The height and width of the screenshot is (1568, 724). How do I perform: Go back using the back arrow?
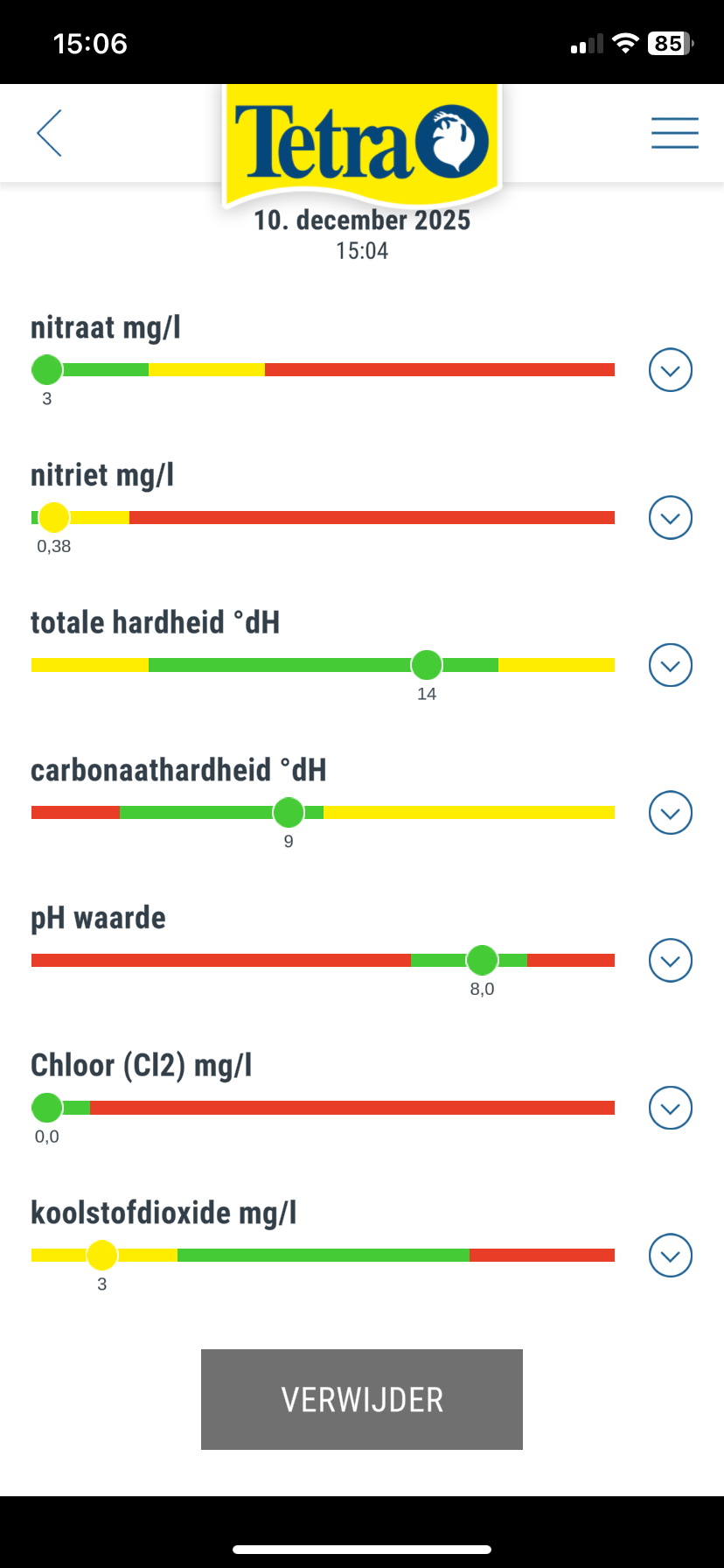tap(50, 133)
